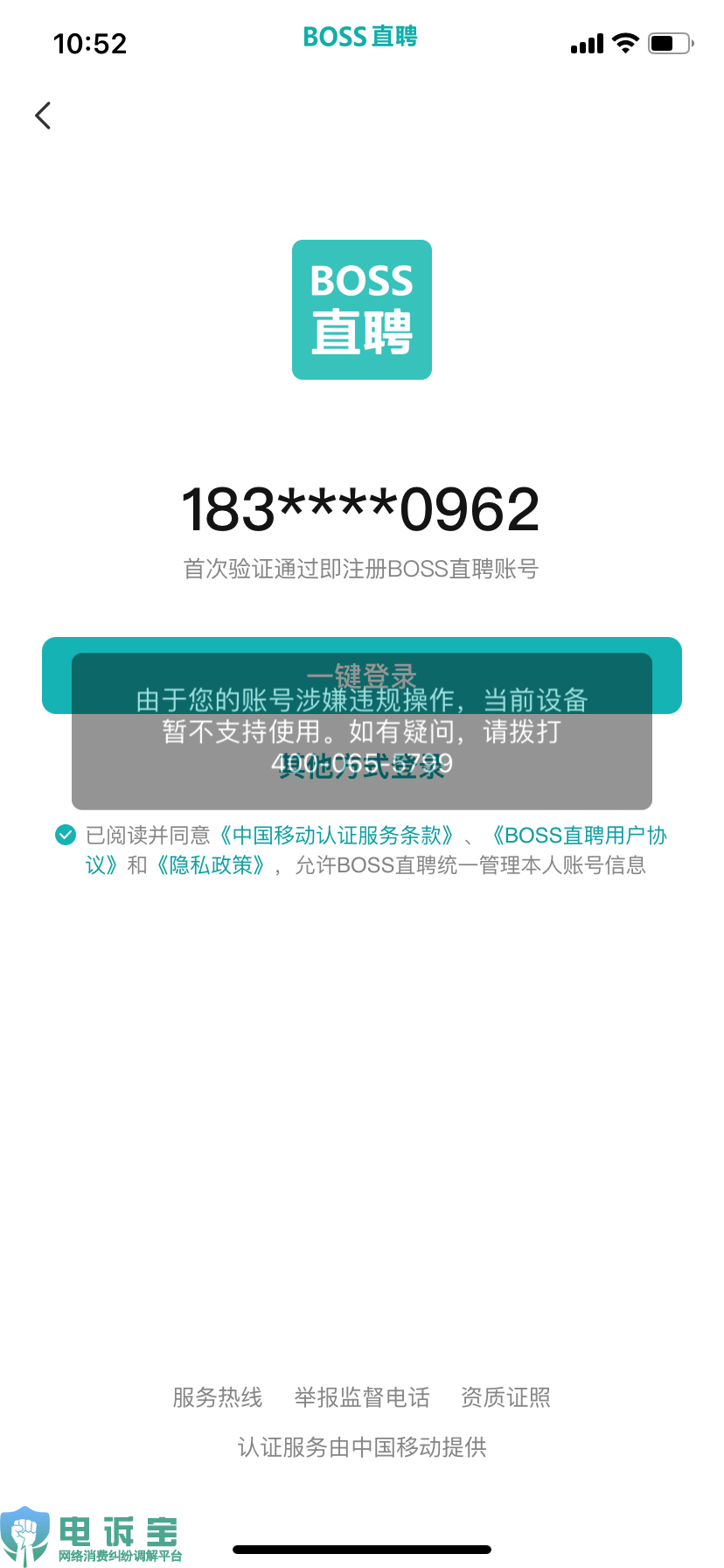This screenshot has height=1568, width=724.
Task: Tap the 一键登录 one-tap login button
Action: click(361, 675)
